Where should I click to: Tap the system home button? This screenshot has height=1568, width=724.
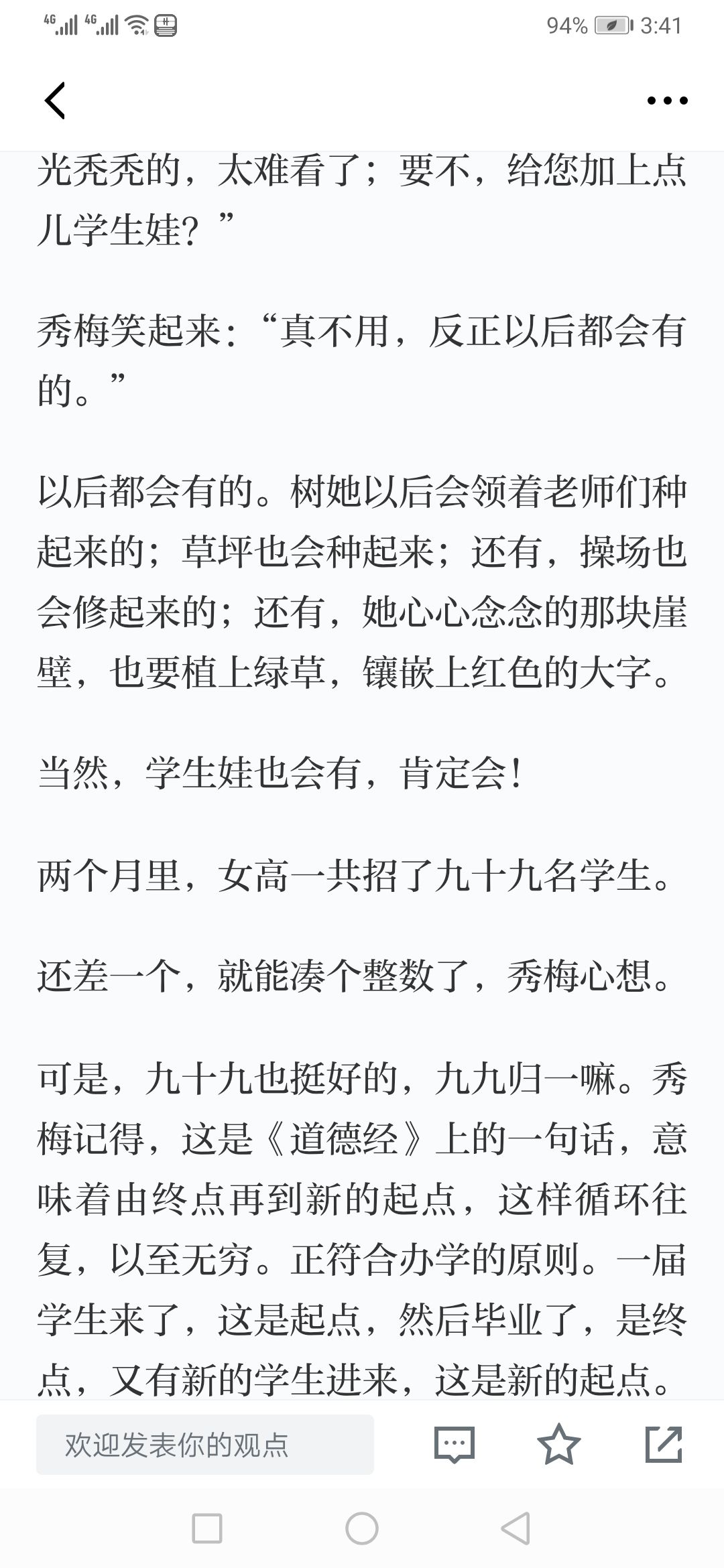362,1529
